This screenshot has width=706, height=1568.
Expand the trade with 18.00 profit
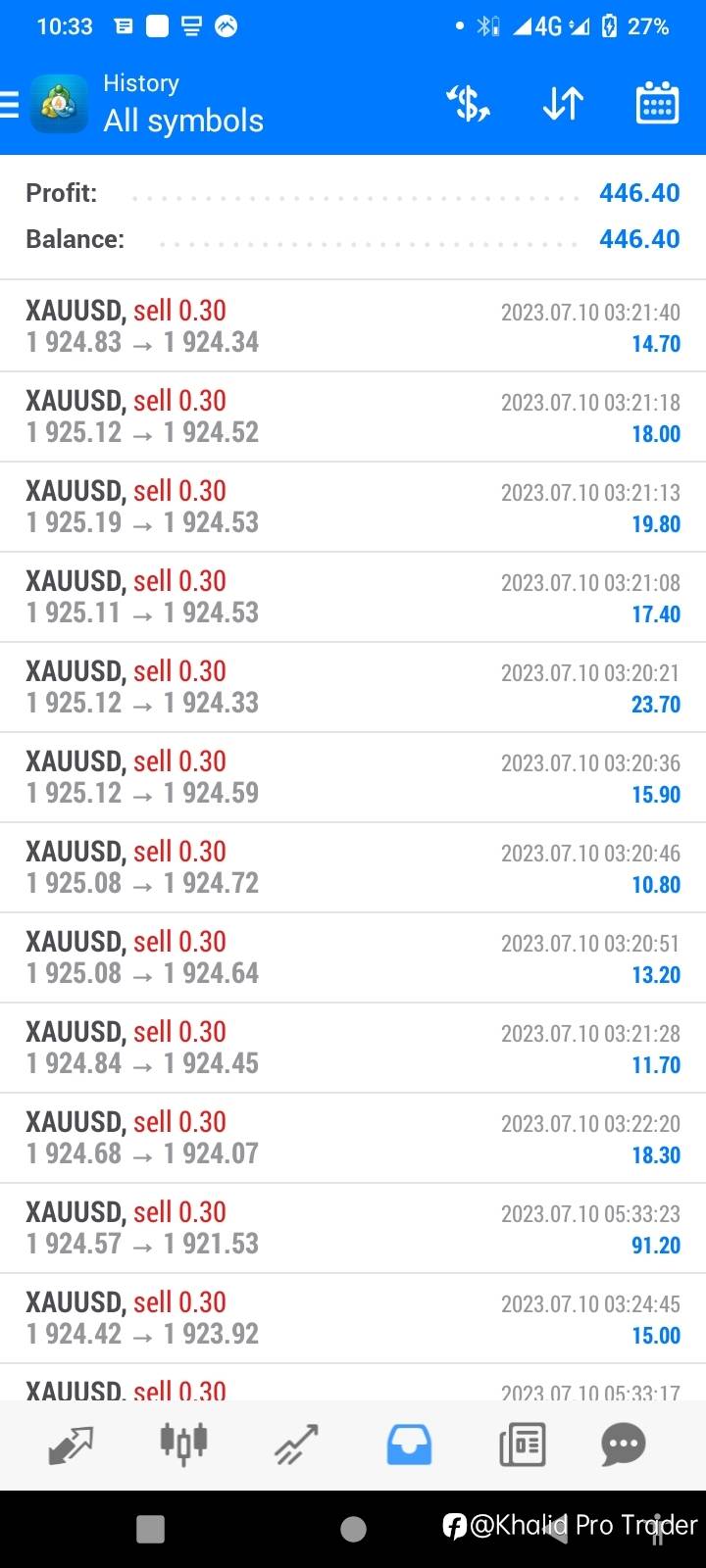[x=353, y=416]
